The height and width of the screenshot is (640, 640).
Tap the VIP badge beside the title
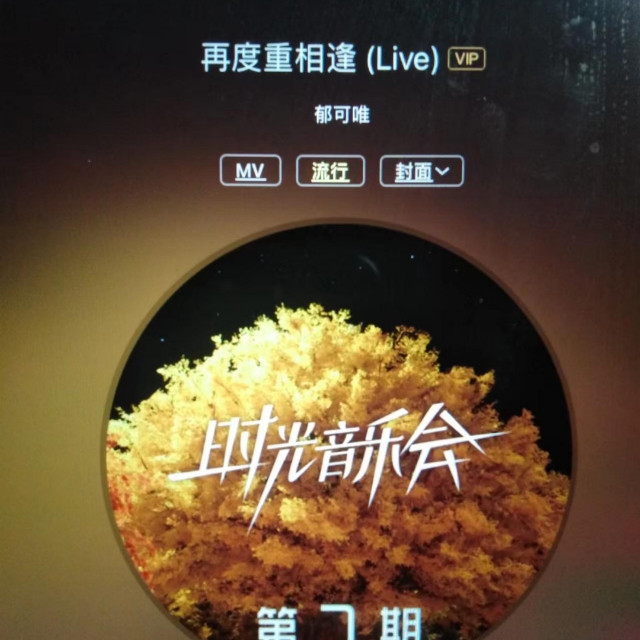click(x=466, y=59)
